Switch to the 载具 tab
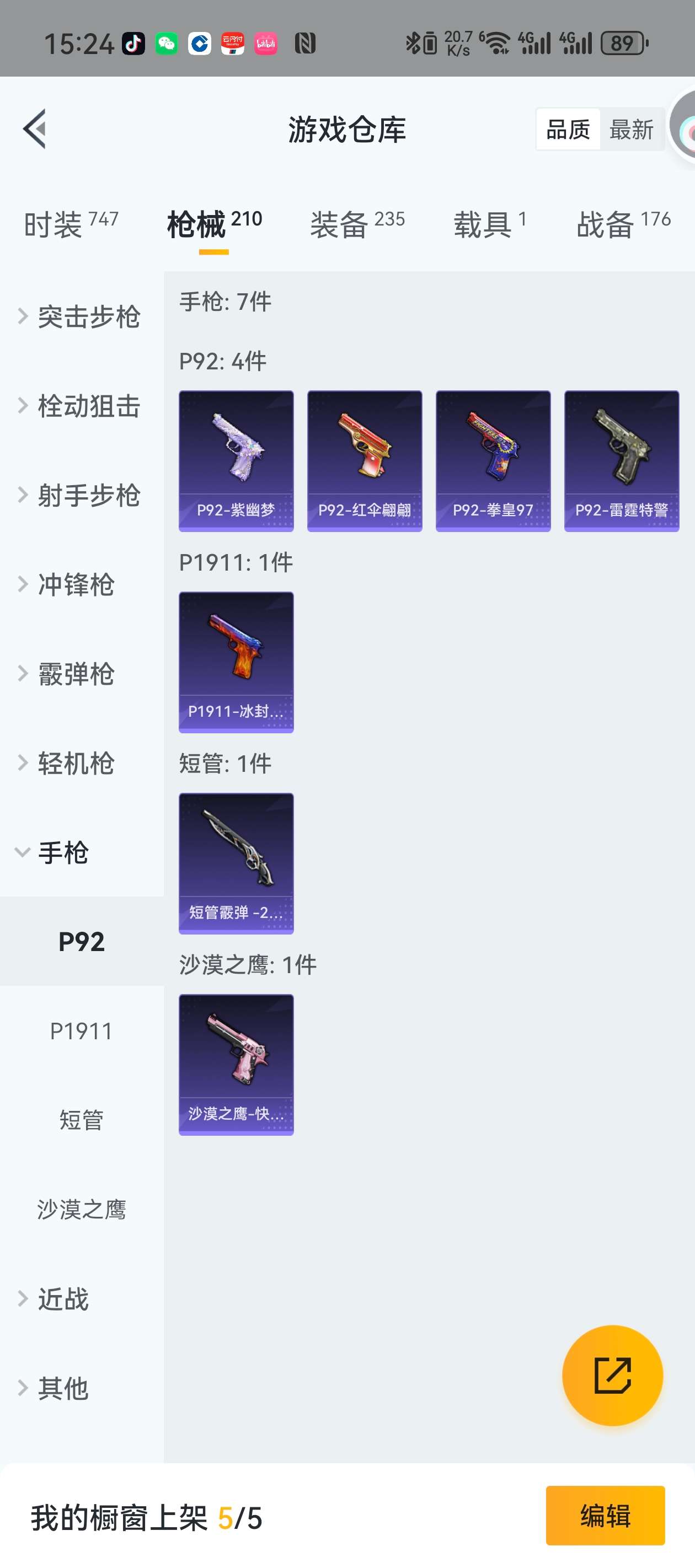 point(489,224)
